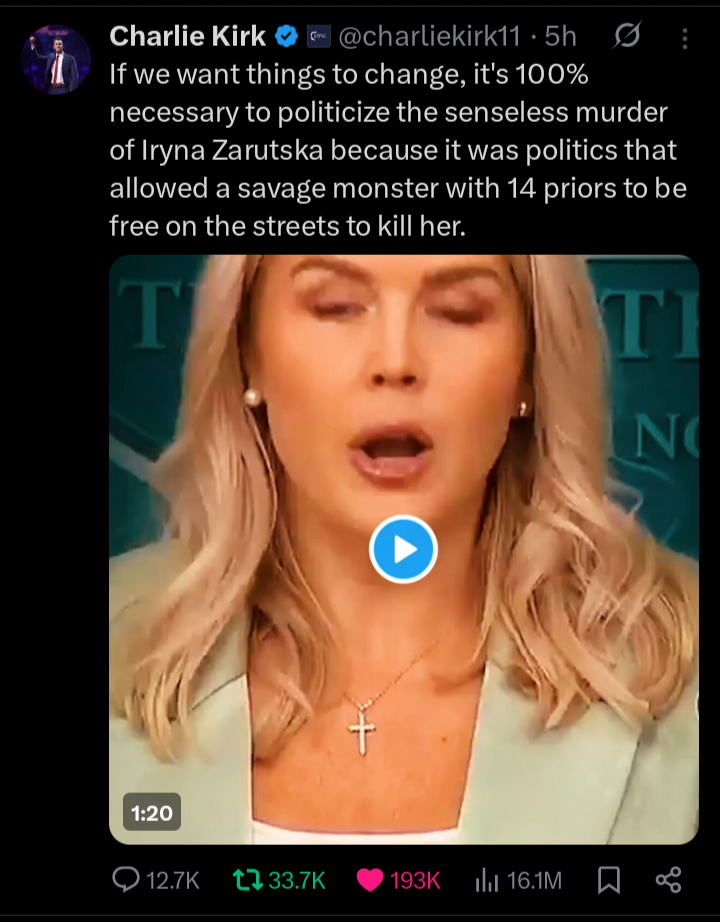Share the post via share icon
Screen dimensions: 720x922
[x=667, y=879]
